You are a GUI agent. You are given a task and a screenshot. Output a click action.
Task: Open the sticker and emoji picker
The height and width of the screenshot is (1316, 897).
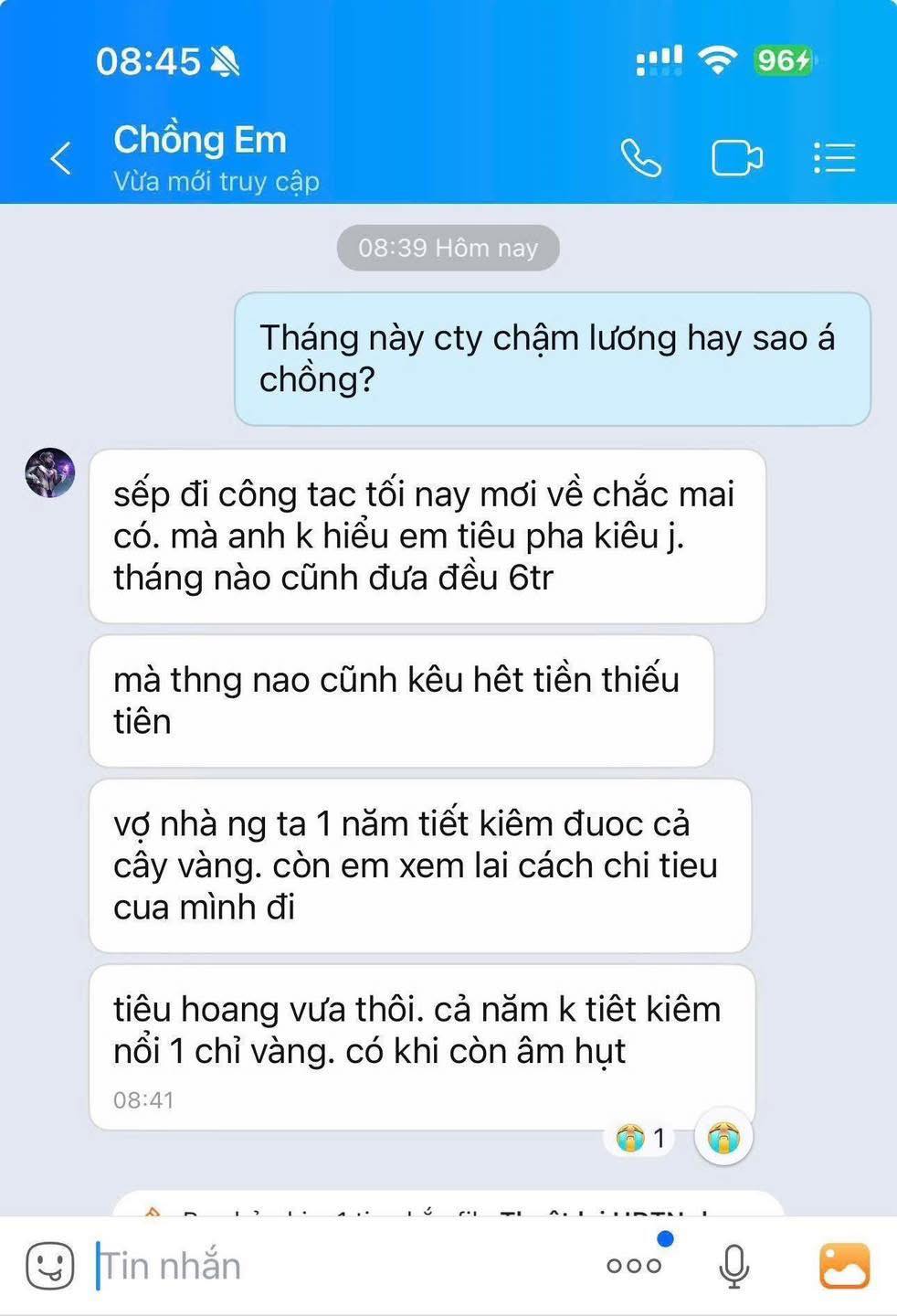tap(48, 1266)
